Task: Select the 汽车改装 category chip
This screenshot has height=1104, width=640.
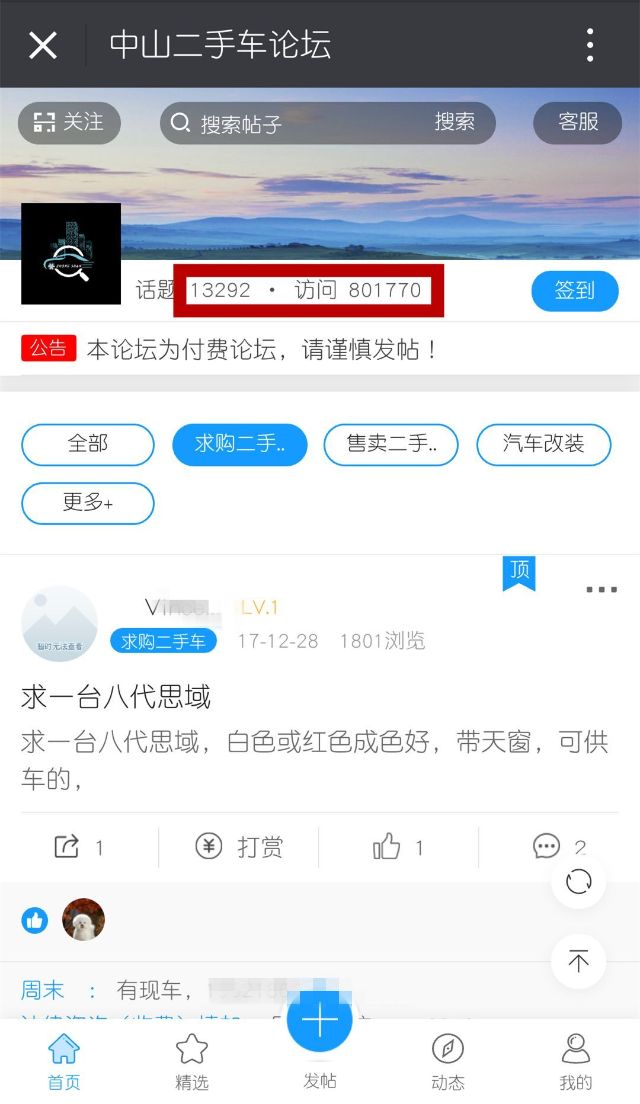Action: tap(543, 444)
